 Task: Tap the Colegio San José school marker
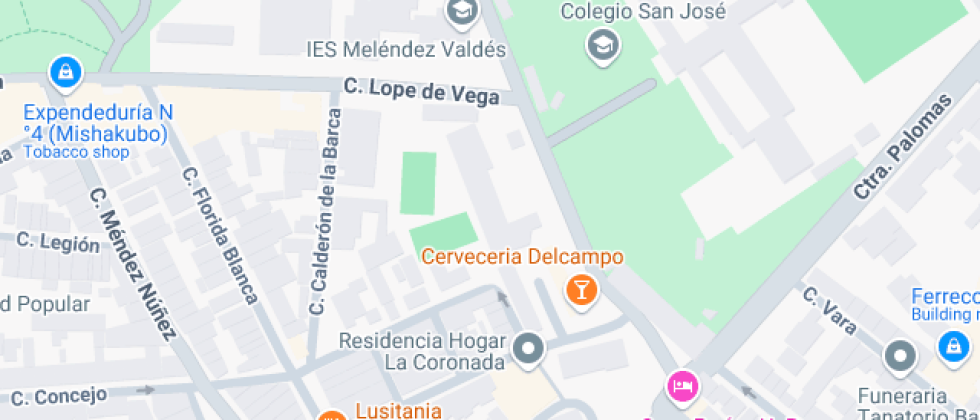603,46
